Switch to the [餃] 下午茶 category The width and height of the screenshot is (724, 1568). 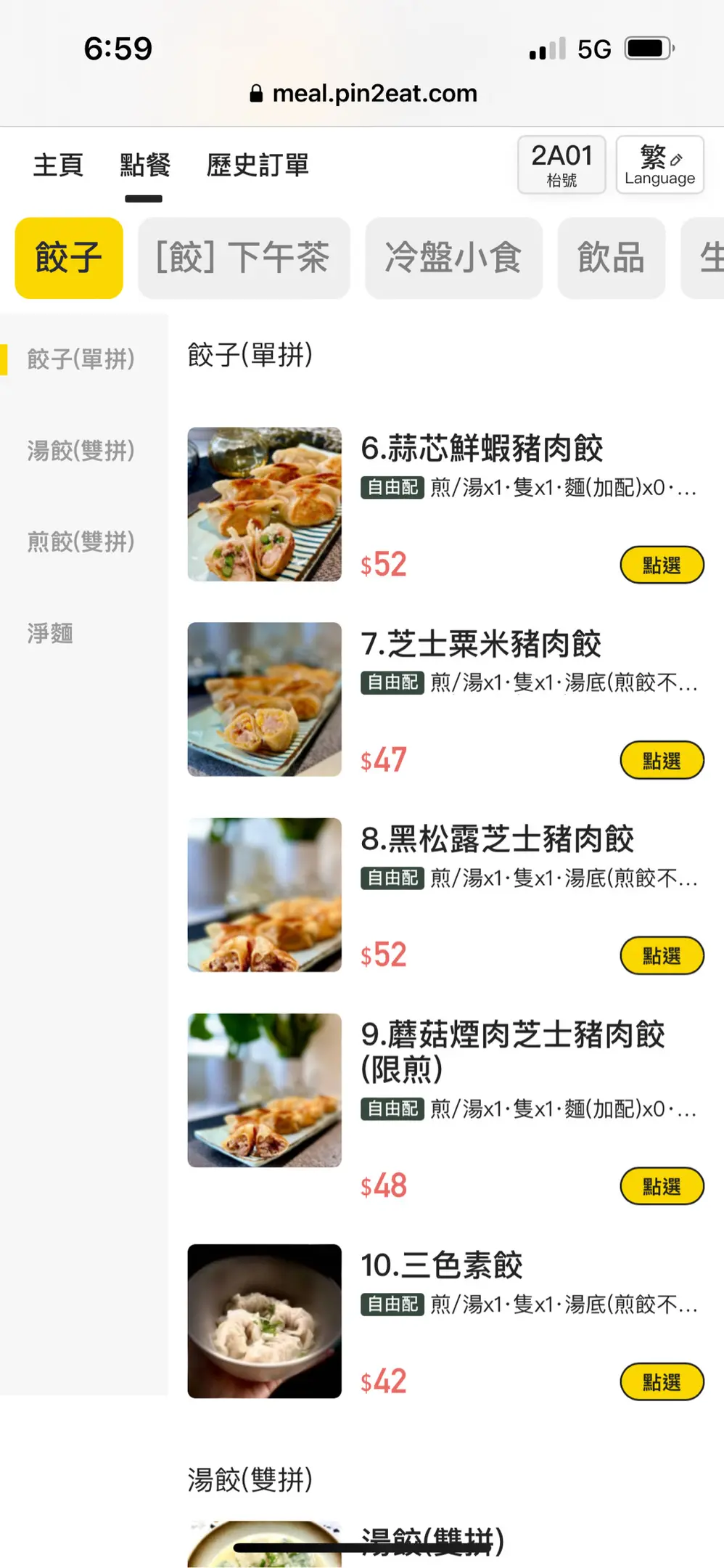point(244,258)
